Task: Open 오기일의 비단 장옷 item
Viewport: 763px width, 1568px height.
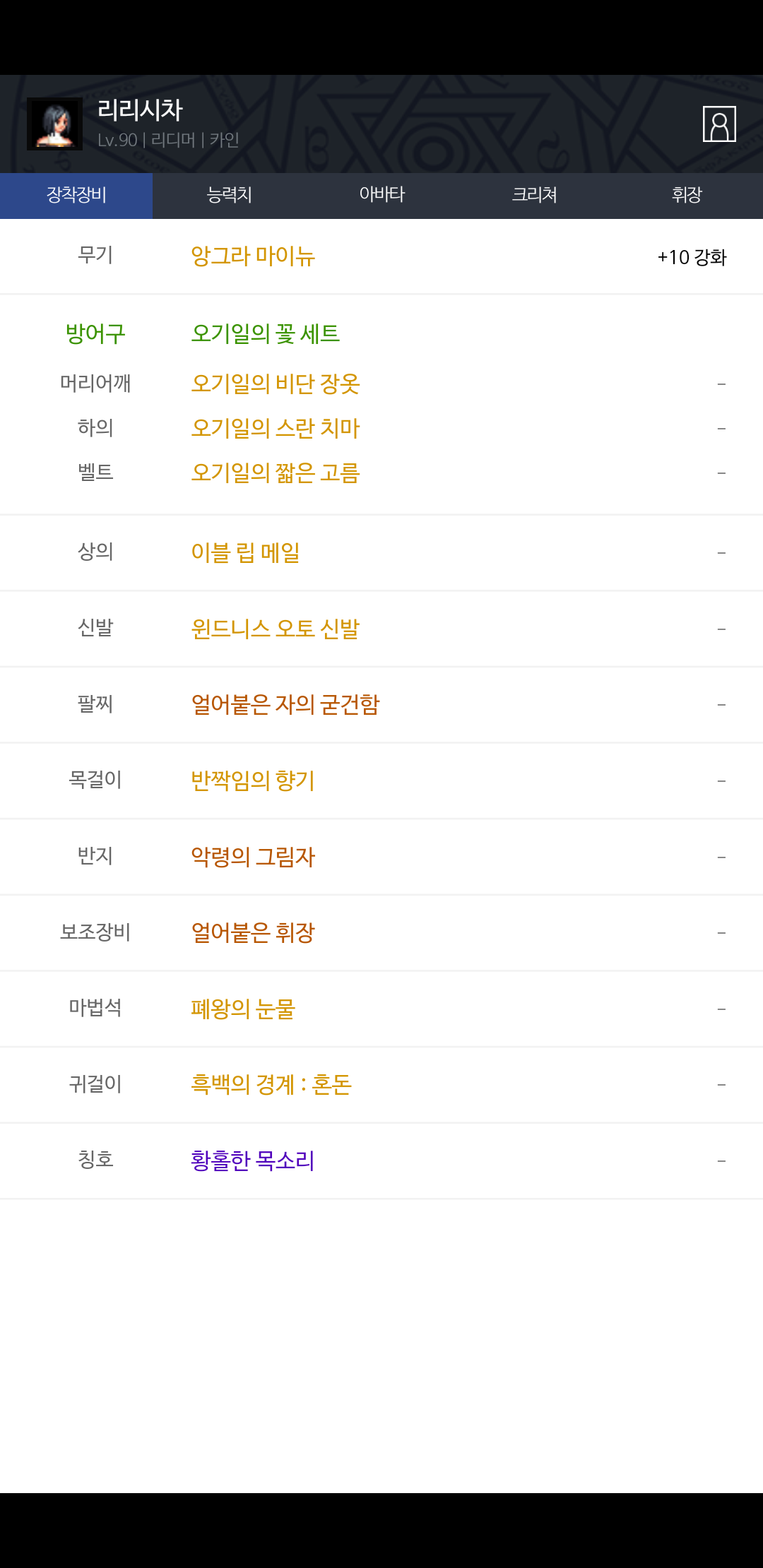Action: point(276,384)
